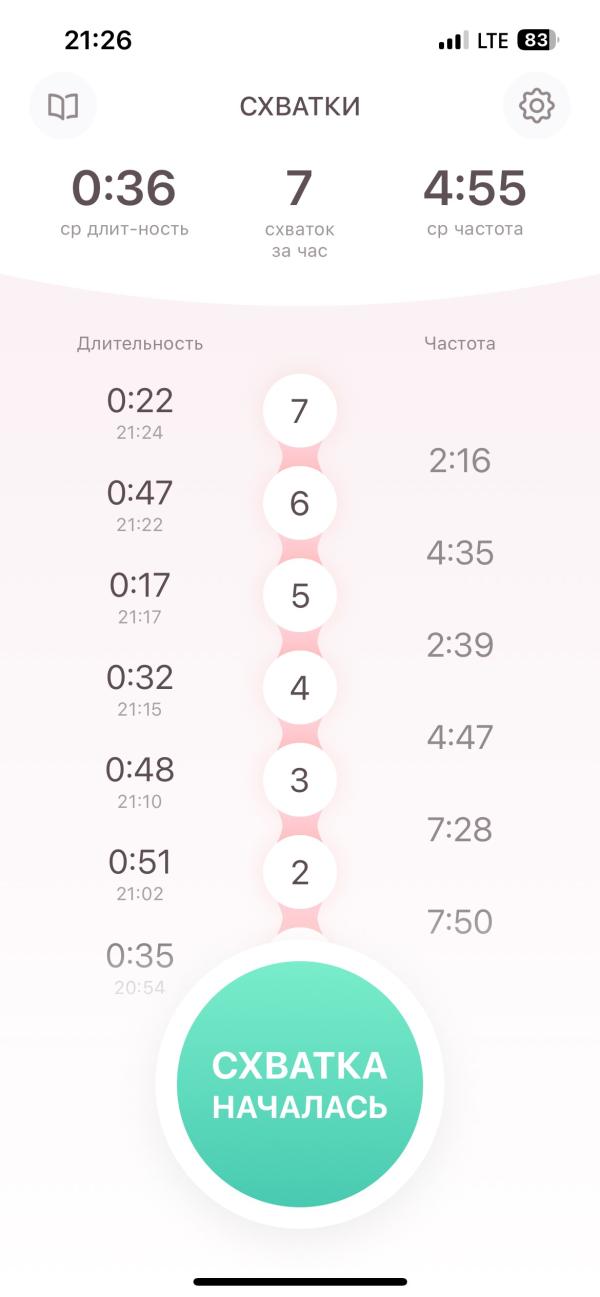Open the guide book icon
This screenshot has height=1297, width=600.
63,105
